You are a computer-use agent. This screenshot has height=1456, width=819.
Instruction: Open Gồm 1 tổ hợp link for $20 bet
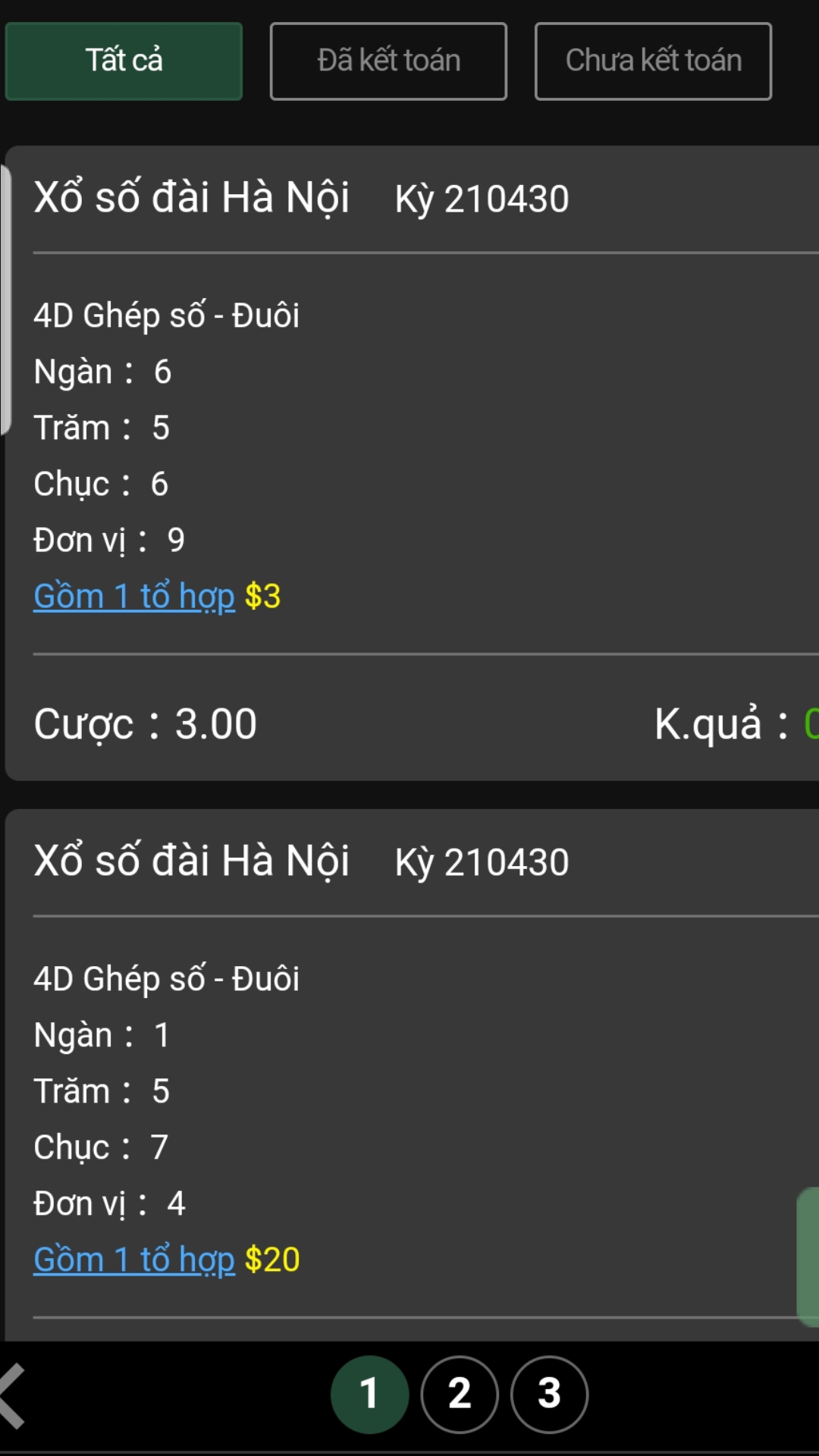(134, 1260)
